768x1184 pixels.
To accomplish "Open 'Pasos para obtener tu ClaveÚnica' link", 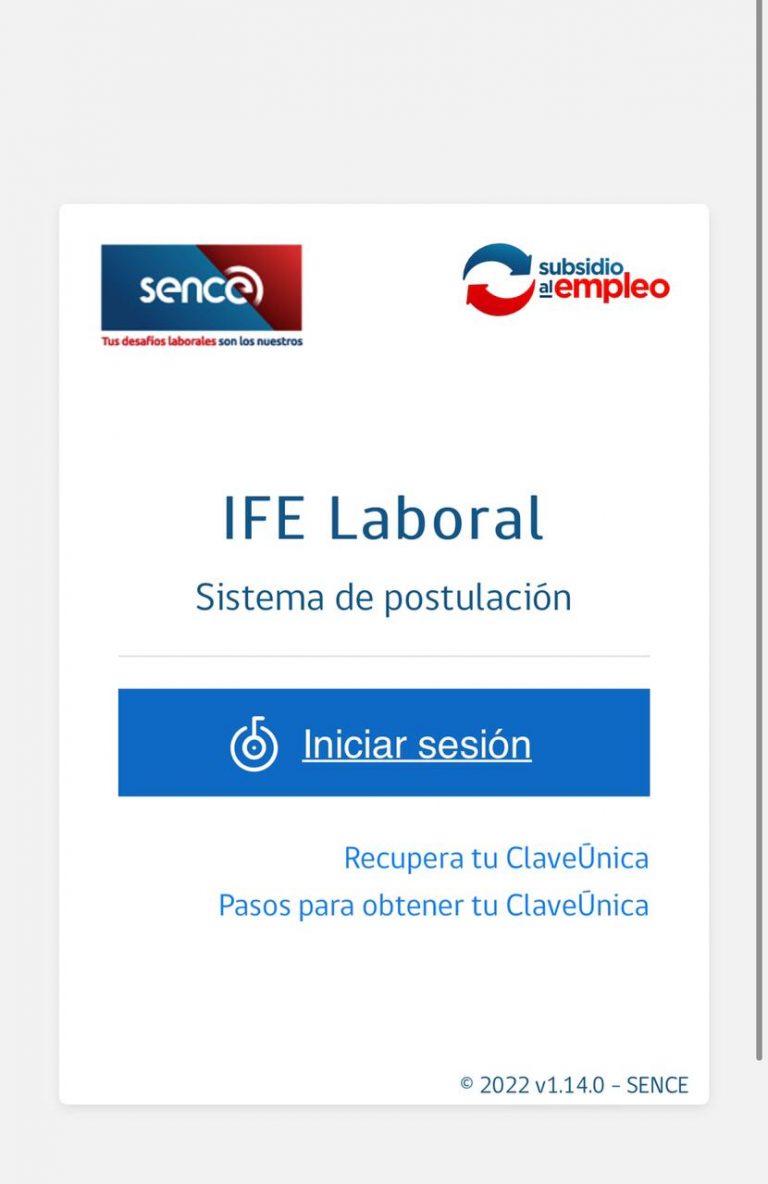I will point(434,904).
